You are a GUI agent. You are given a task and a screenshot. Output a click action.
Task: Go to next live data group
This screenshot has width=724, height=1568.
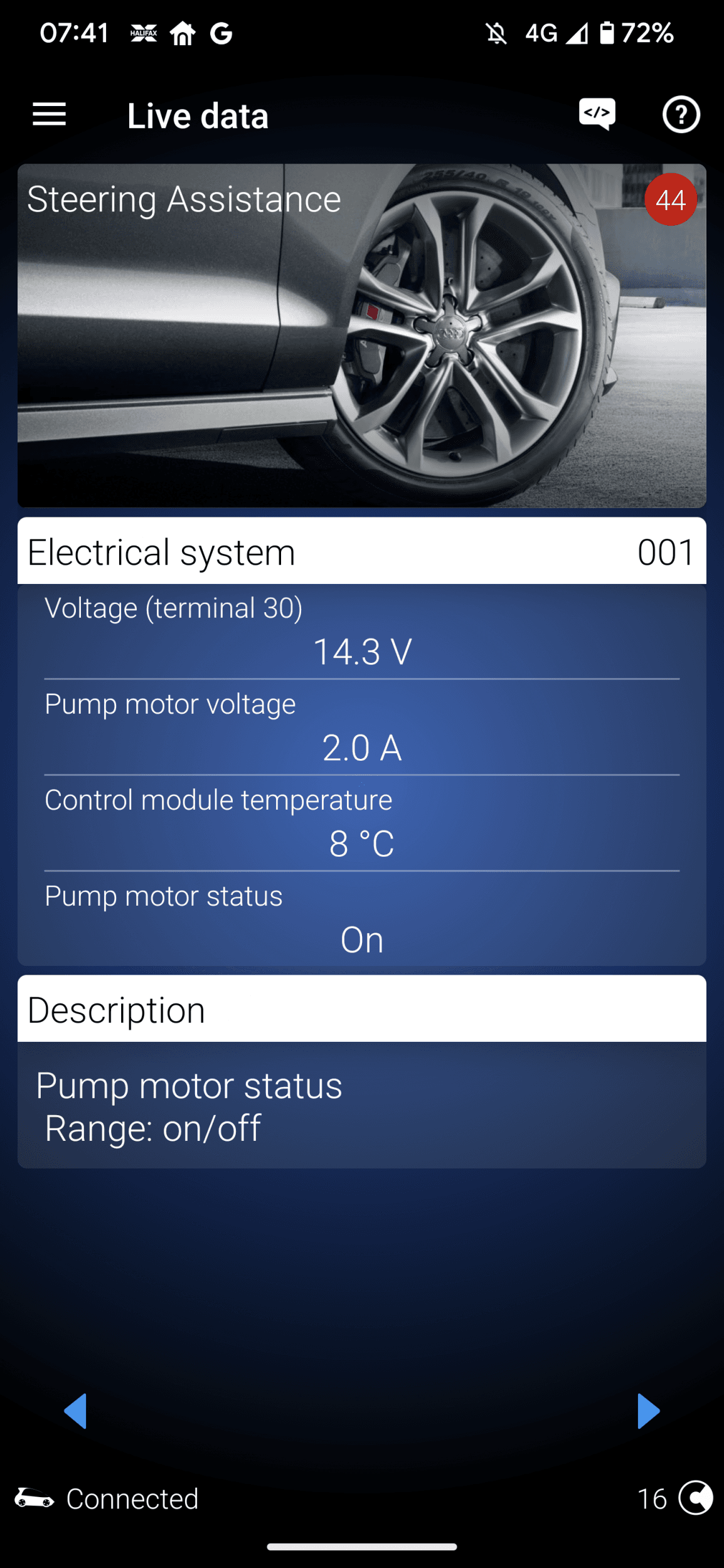tap(648, 1411)
